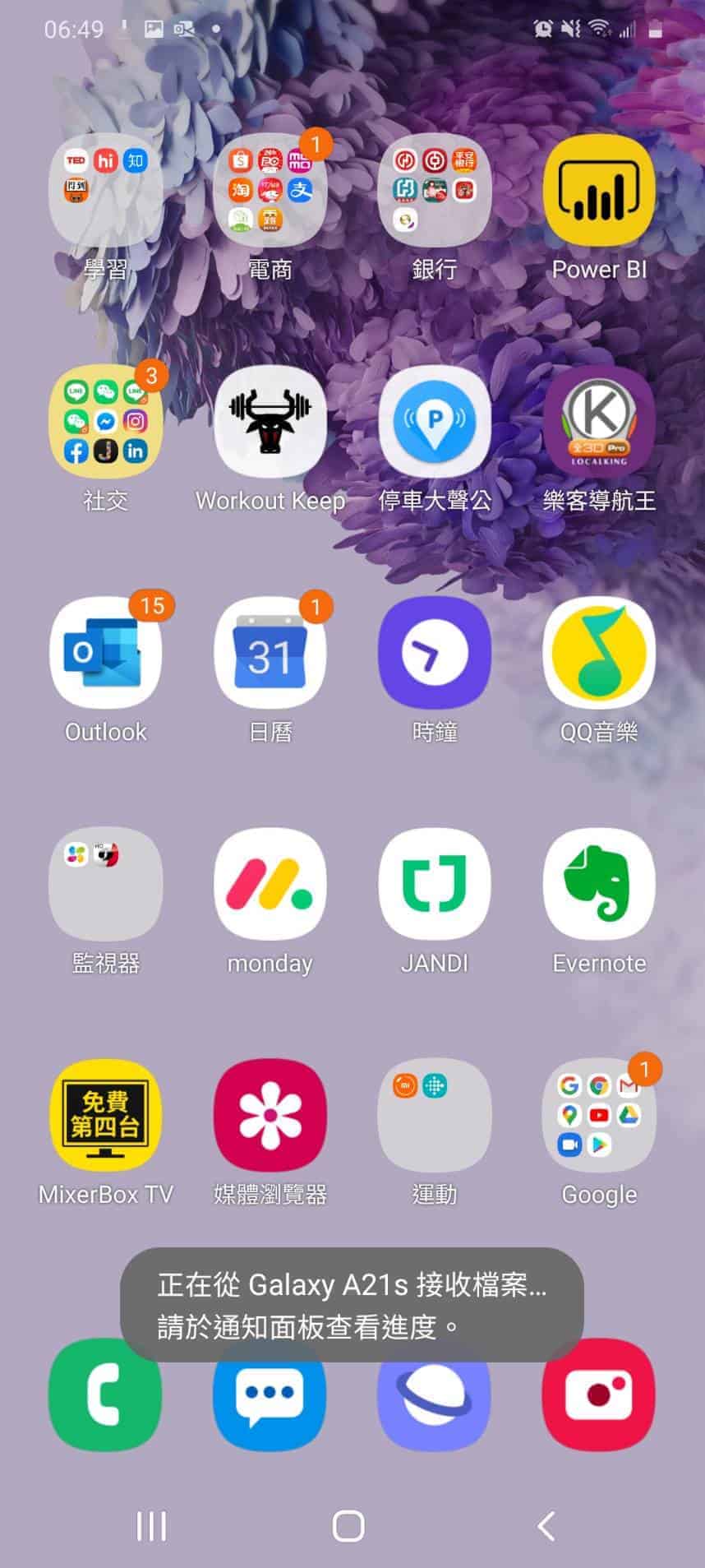Open JANDI
Image resolution: width=705 pixels, height=1568 pixels.
(x=434, y=885)
